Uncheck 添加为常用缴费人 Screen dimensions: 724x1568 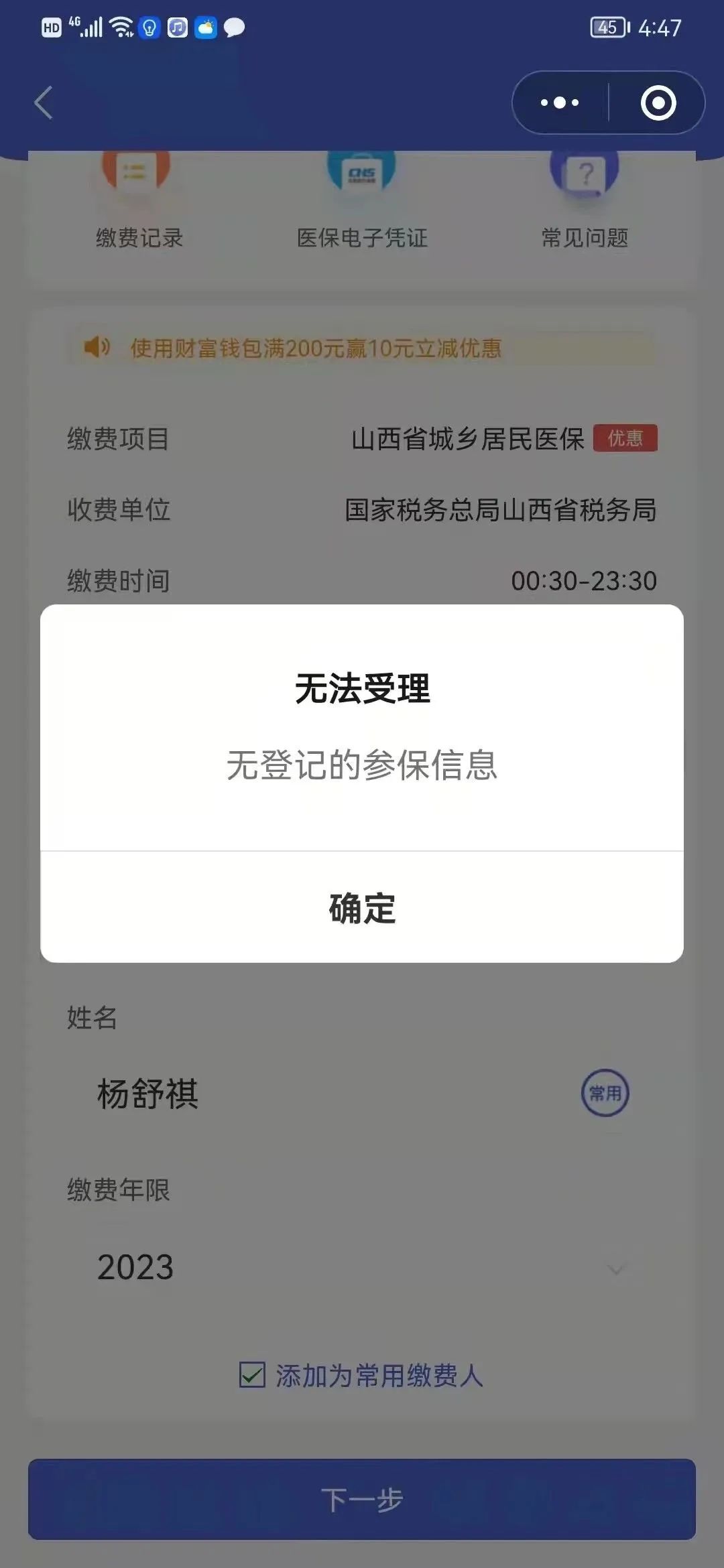(x=253, y=1375)
